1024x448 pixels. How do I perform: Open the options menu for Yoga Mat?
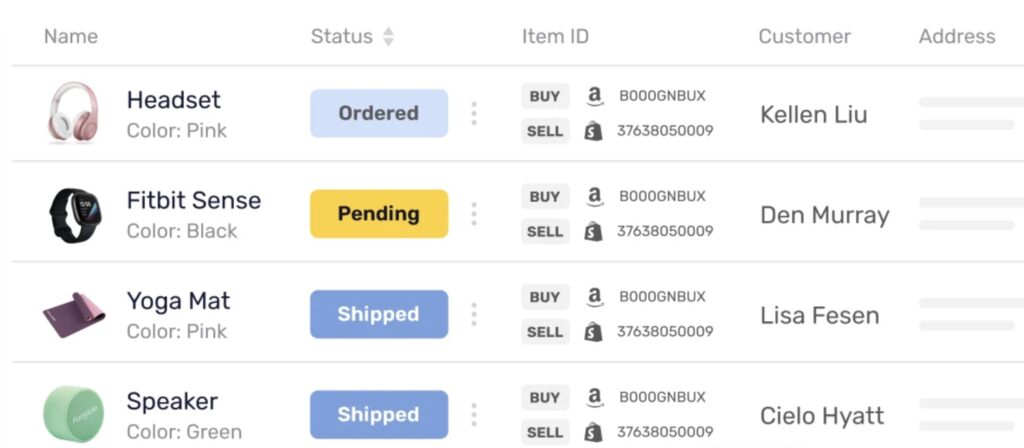click(x=474, y=314)
